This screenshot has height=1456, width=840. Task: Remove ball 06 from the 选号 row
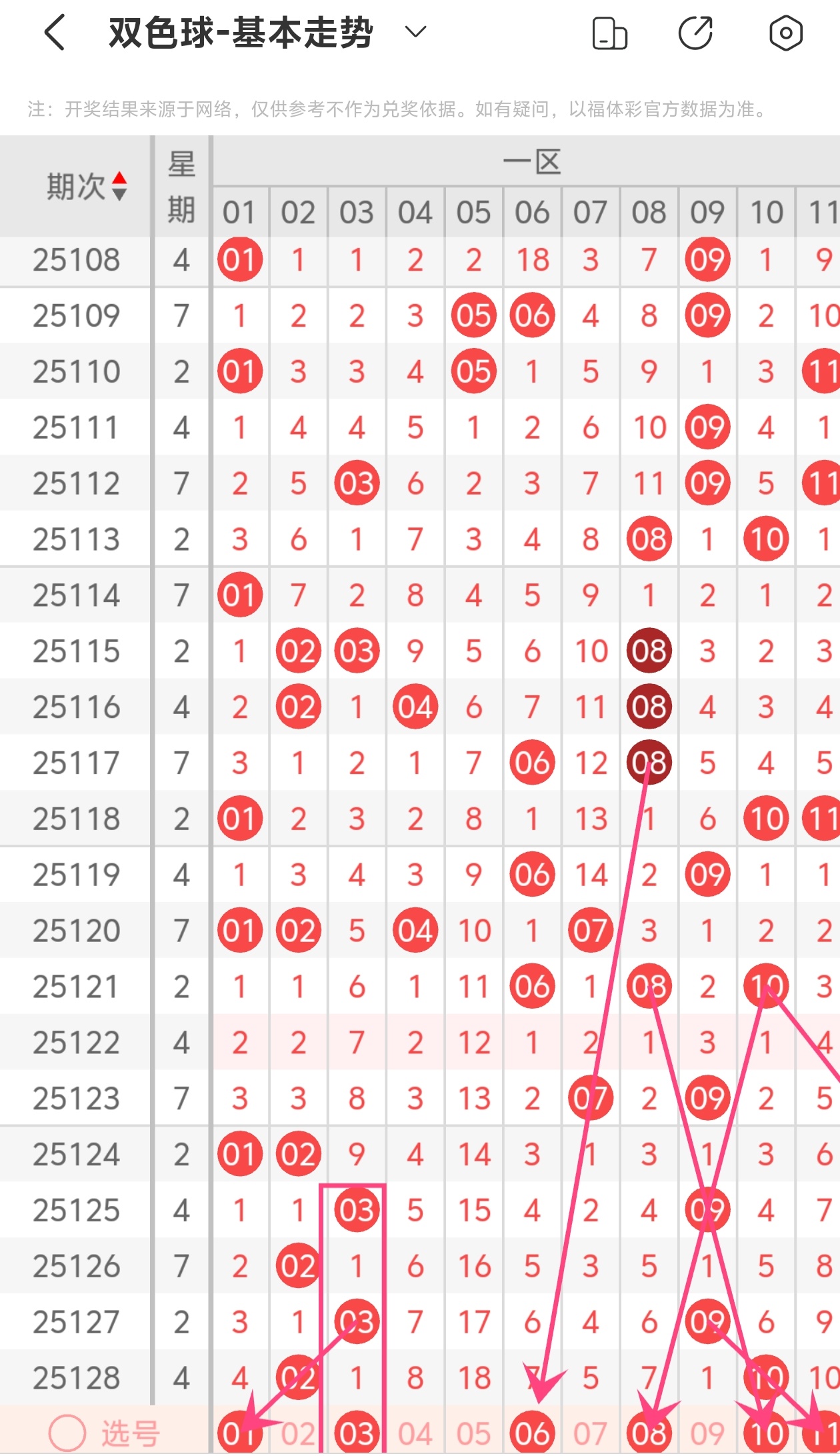(x=532, y=1433)
